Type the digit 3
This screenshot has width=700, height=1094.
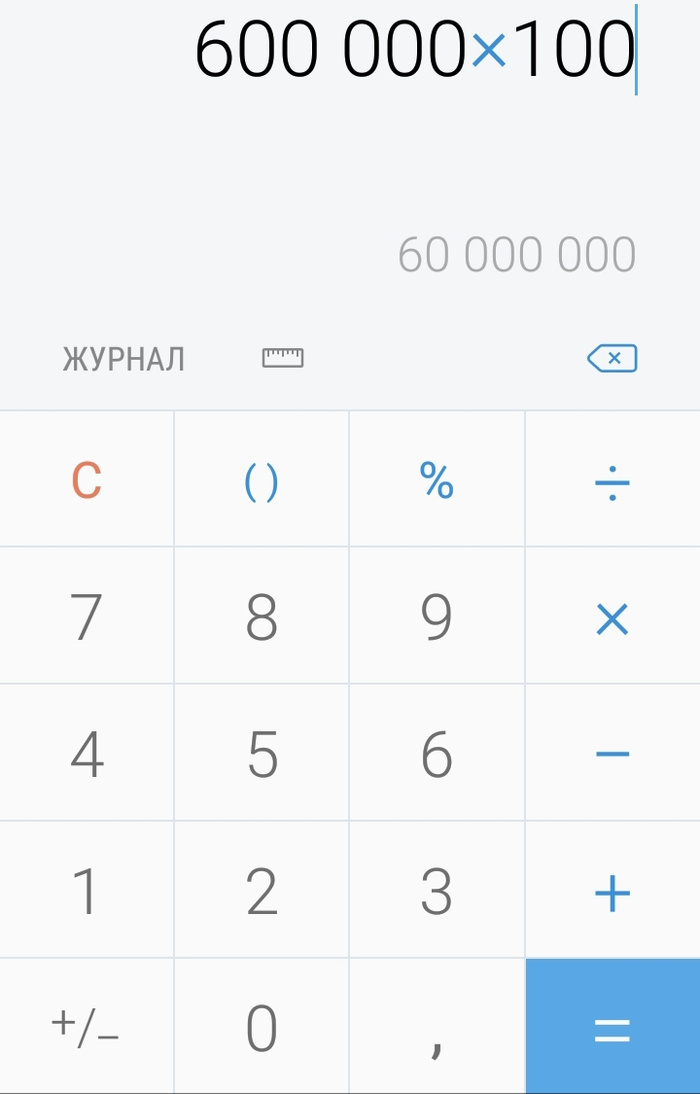click(437, 892)
